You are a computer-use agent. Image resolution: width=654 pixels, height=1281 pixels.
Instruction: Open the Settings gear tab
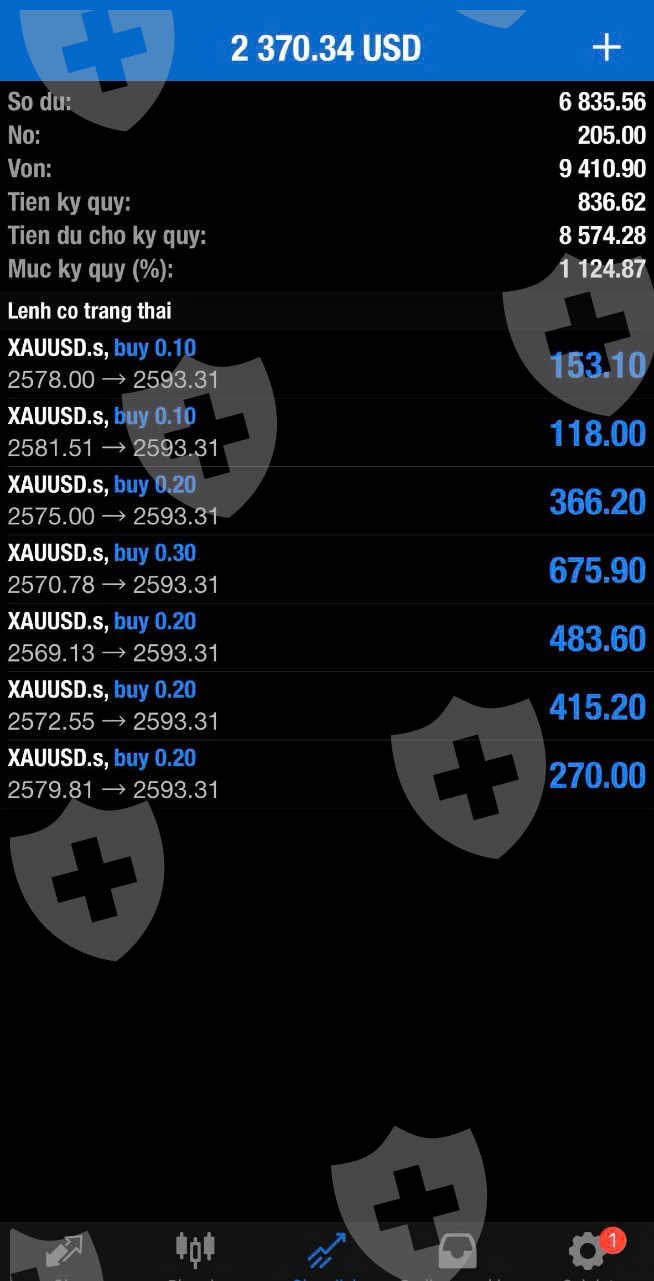[588, 1251]
